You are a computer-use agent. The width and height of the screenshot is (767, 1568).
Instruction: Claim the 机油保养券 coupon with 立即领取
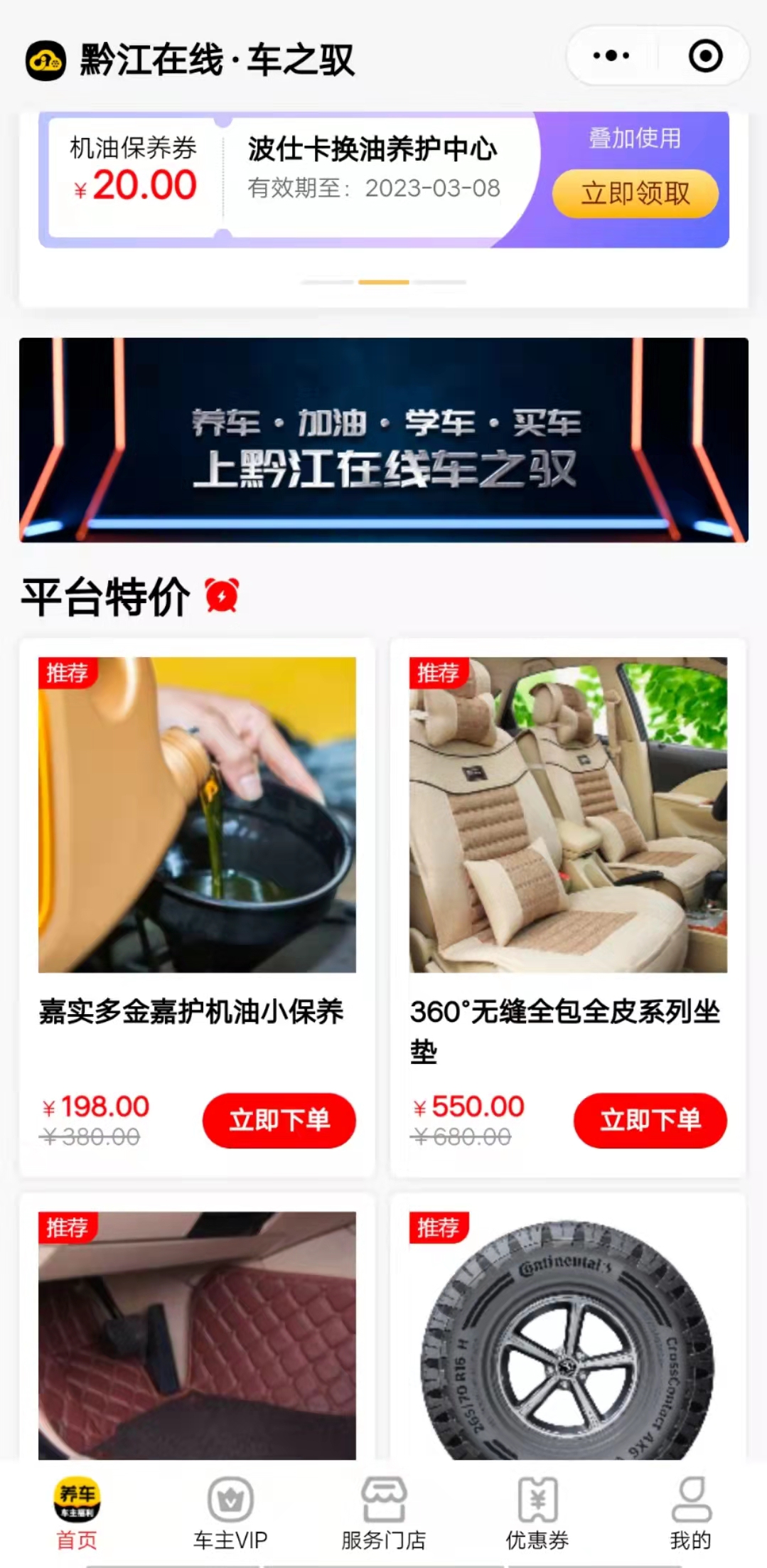click(x=635, y=193)
